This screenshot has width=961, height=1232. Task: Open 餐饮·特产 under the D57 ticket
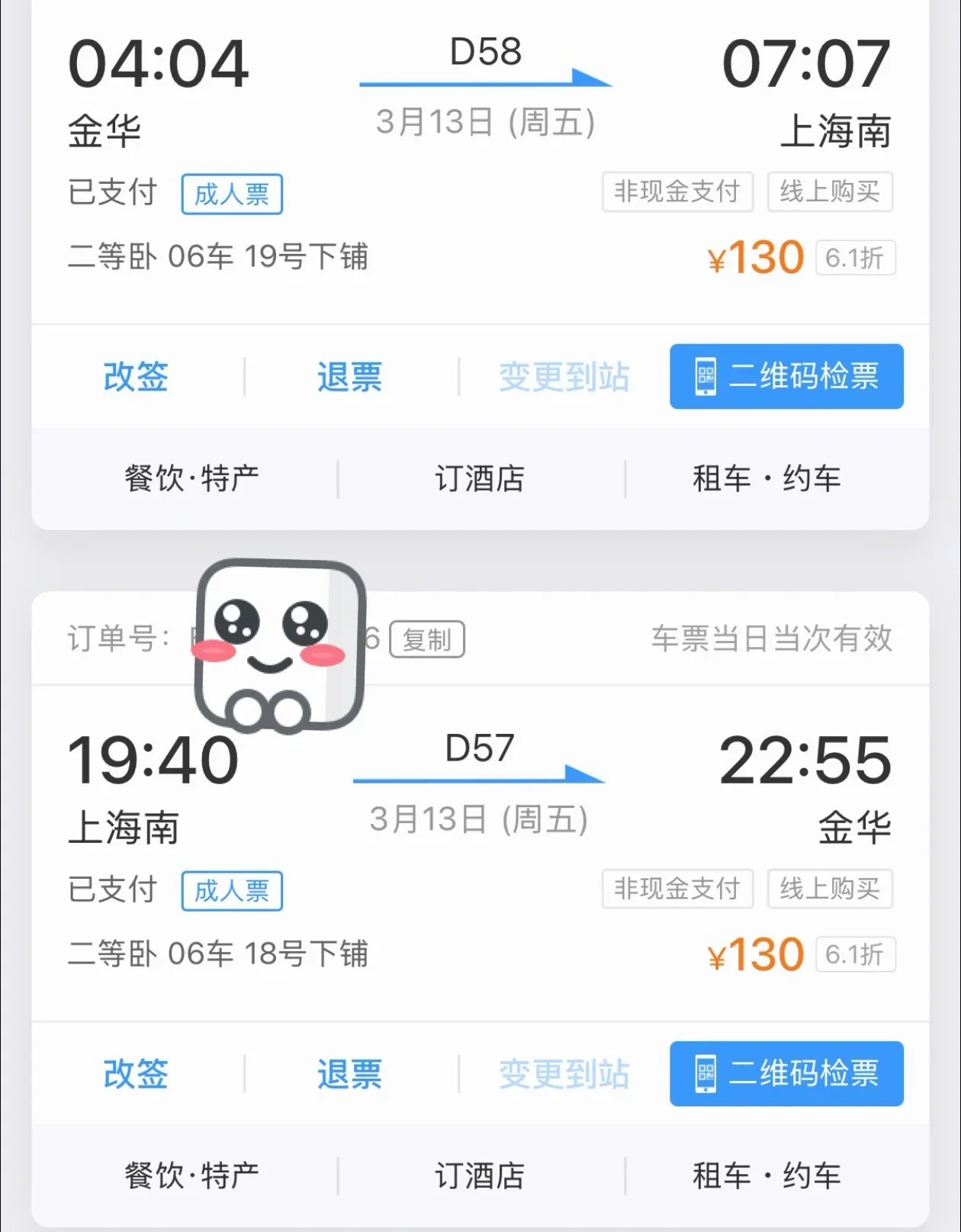191,1176
